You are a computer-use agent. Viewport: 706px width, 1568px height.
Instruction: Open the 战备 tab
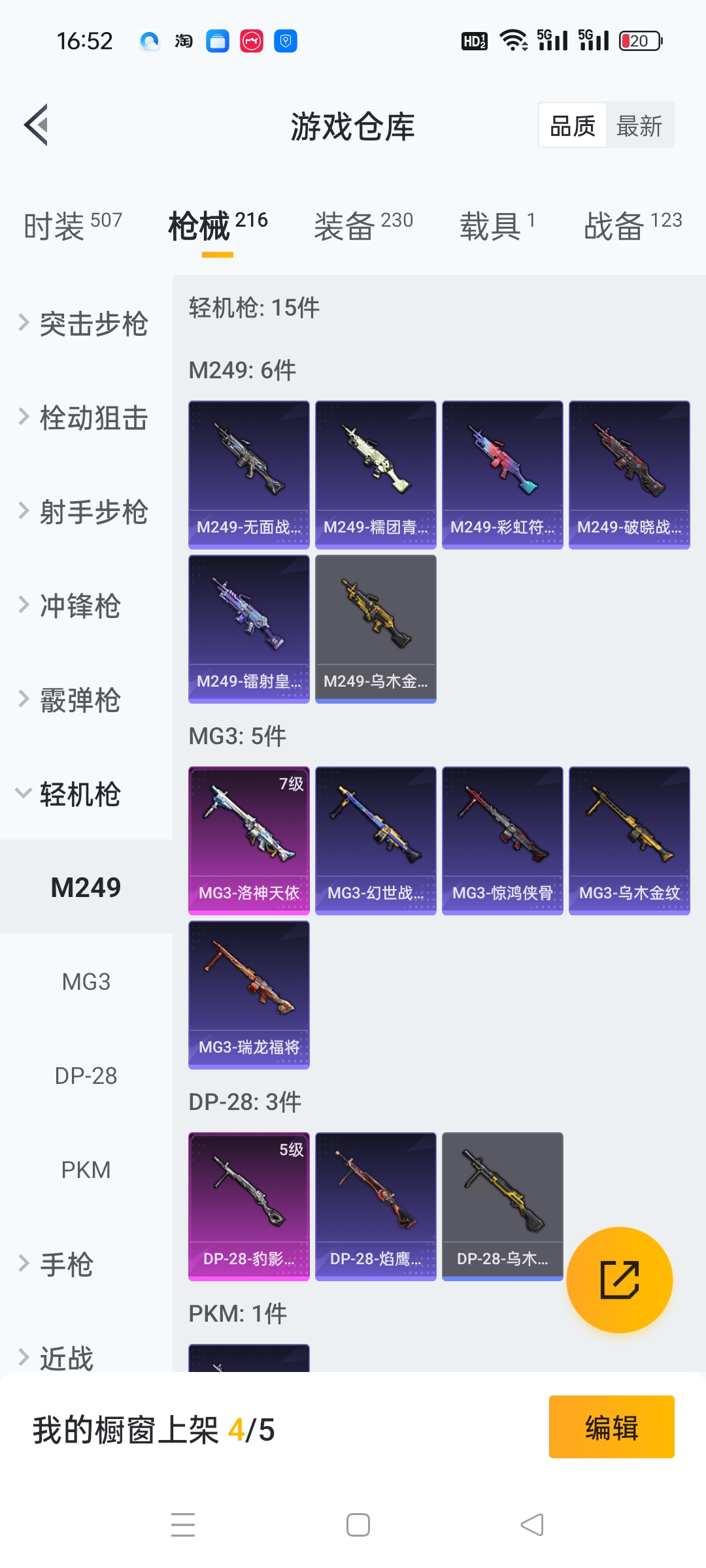(x=633, y=226)
